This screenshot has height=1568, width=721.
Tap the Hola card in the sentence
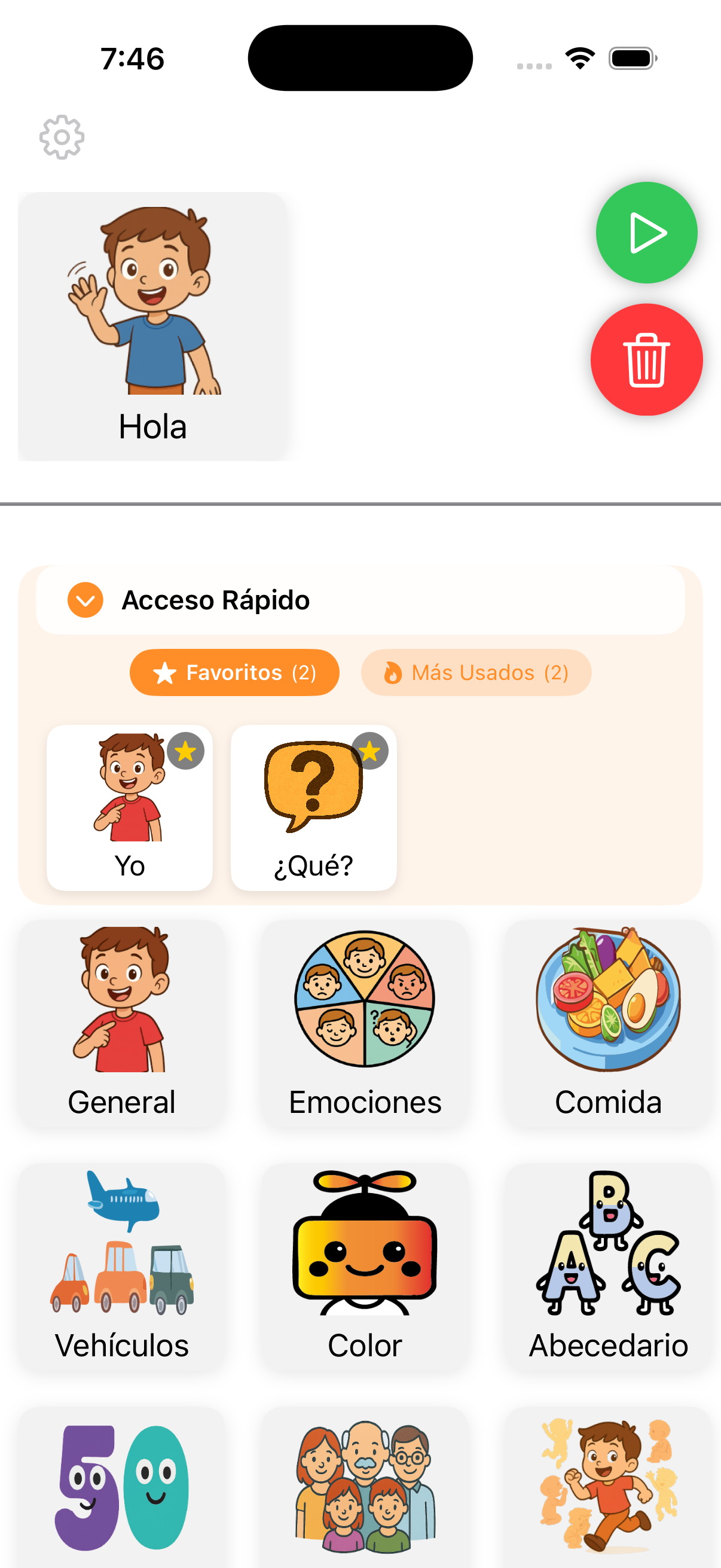pos(152,327)
